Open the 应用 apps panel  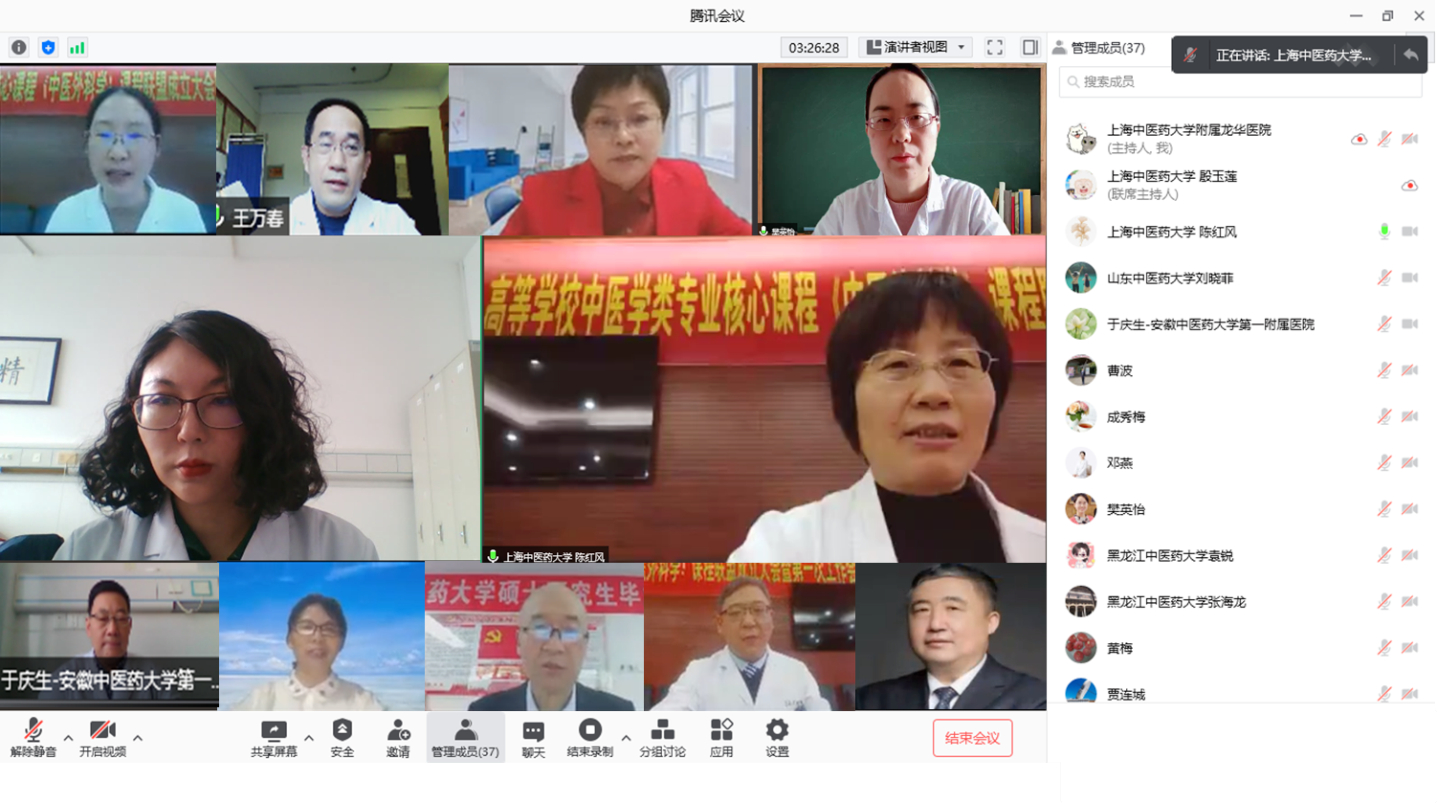tap(721, 737)
